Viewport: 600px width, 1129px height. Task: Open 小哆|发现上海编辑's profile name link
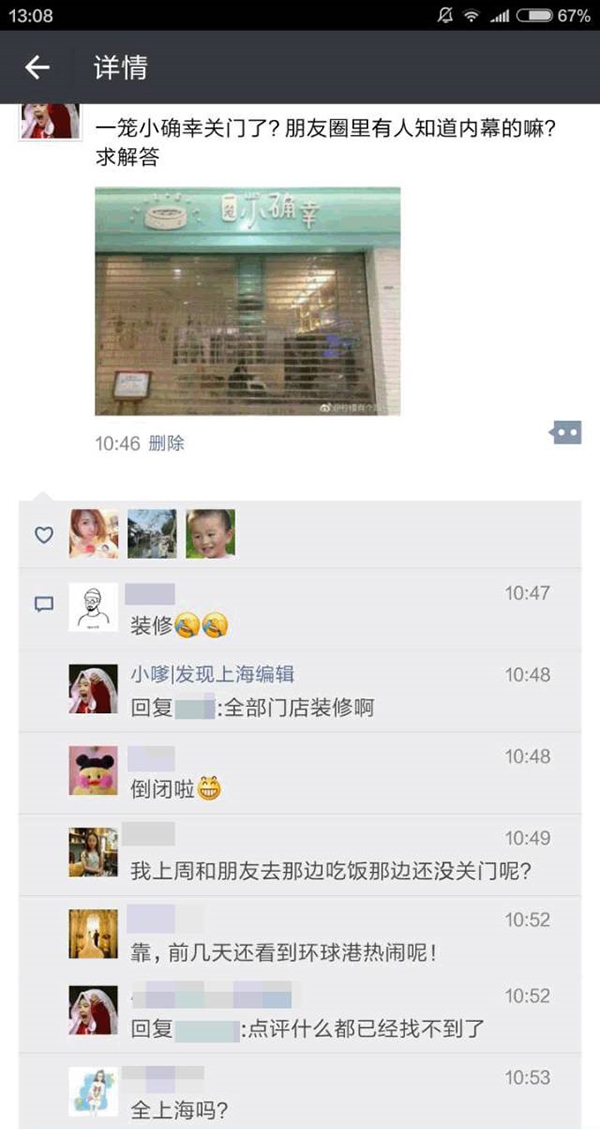pyautogui.click(x=212, y=675)
